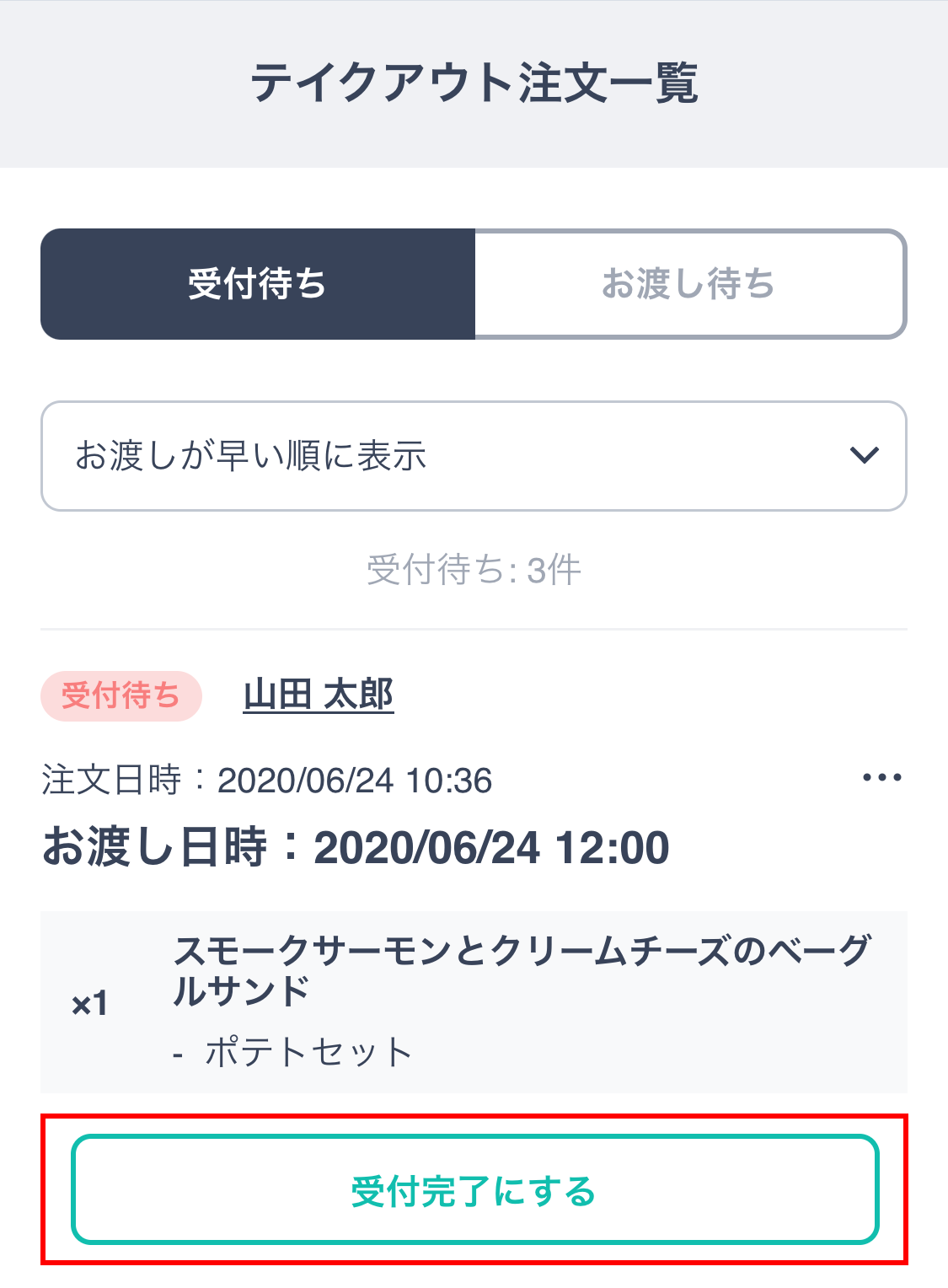Open the three-dot menu for 山田 太郎's order
The width and height of the screenshot is (948, 1288).
881,777
